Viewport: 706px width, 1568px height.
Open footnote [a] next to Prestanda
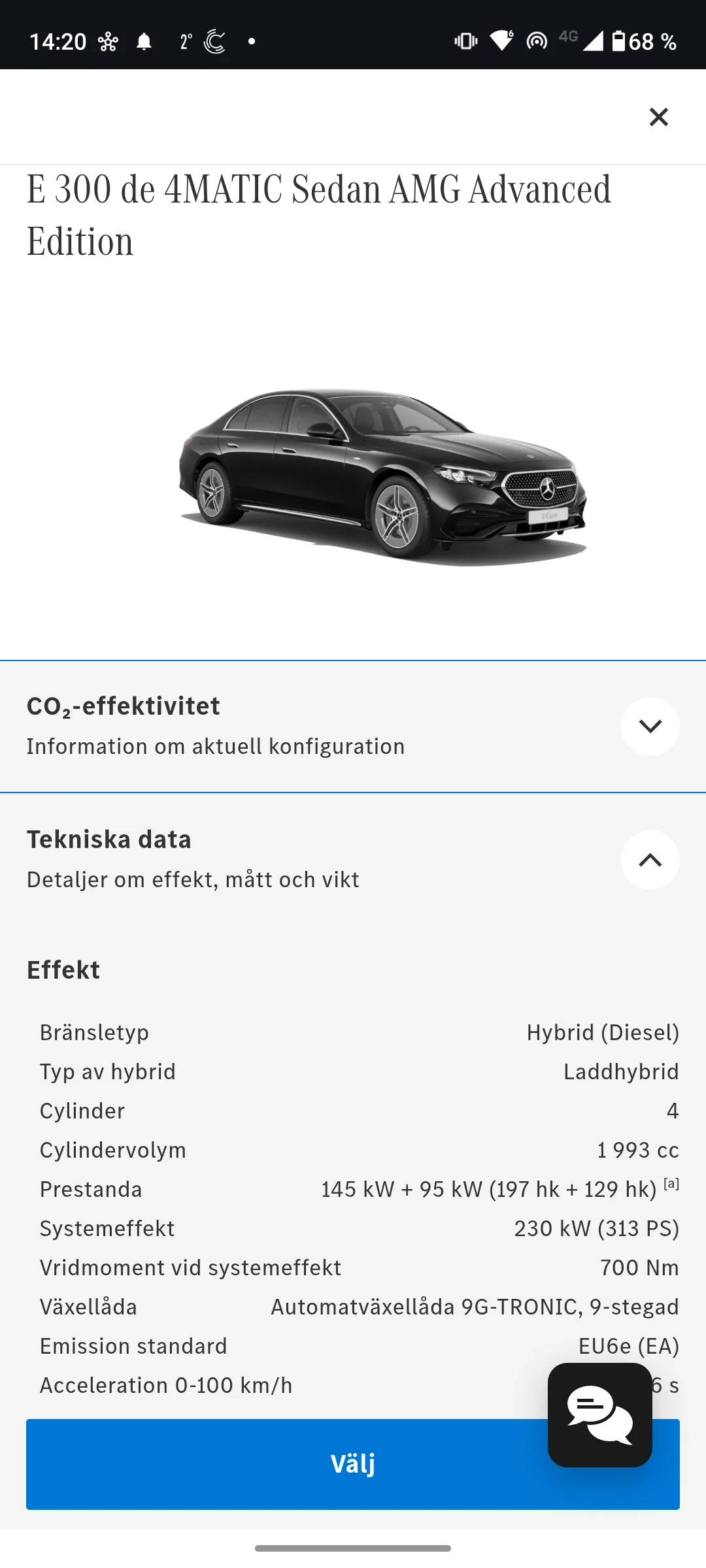tap(671, 1184)
